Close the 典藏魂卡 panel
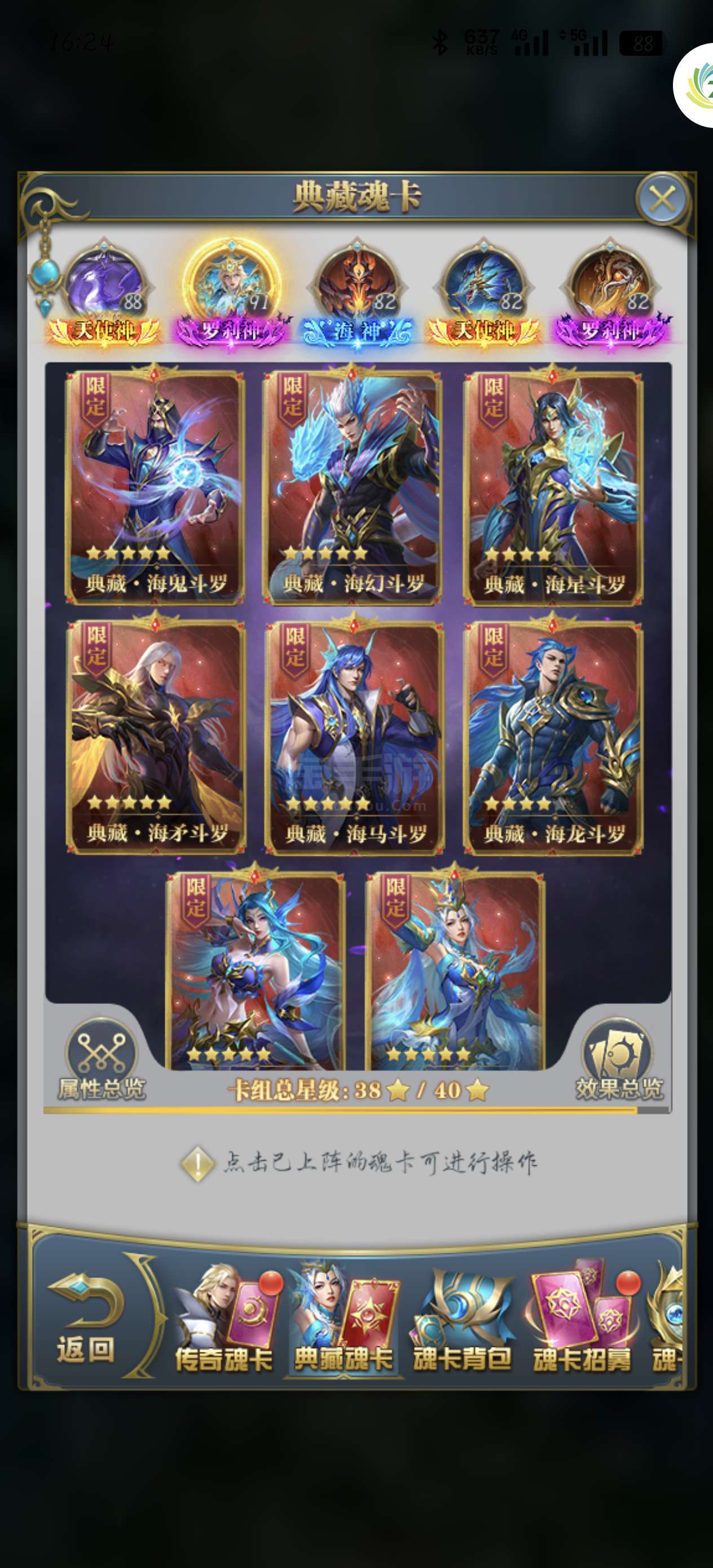This screenshot has width=713, height=1568. click(x=662, y=199)
